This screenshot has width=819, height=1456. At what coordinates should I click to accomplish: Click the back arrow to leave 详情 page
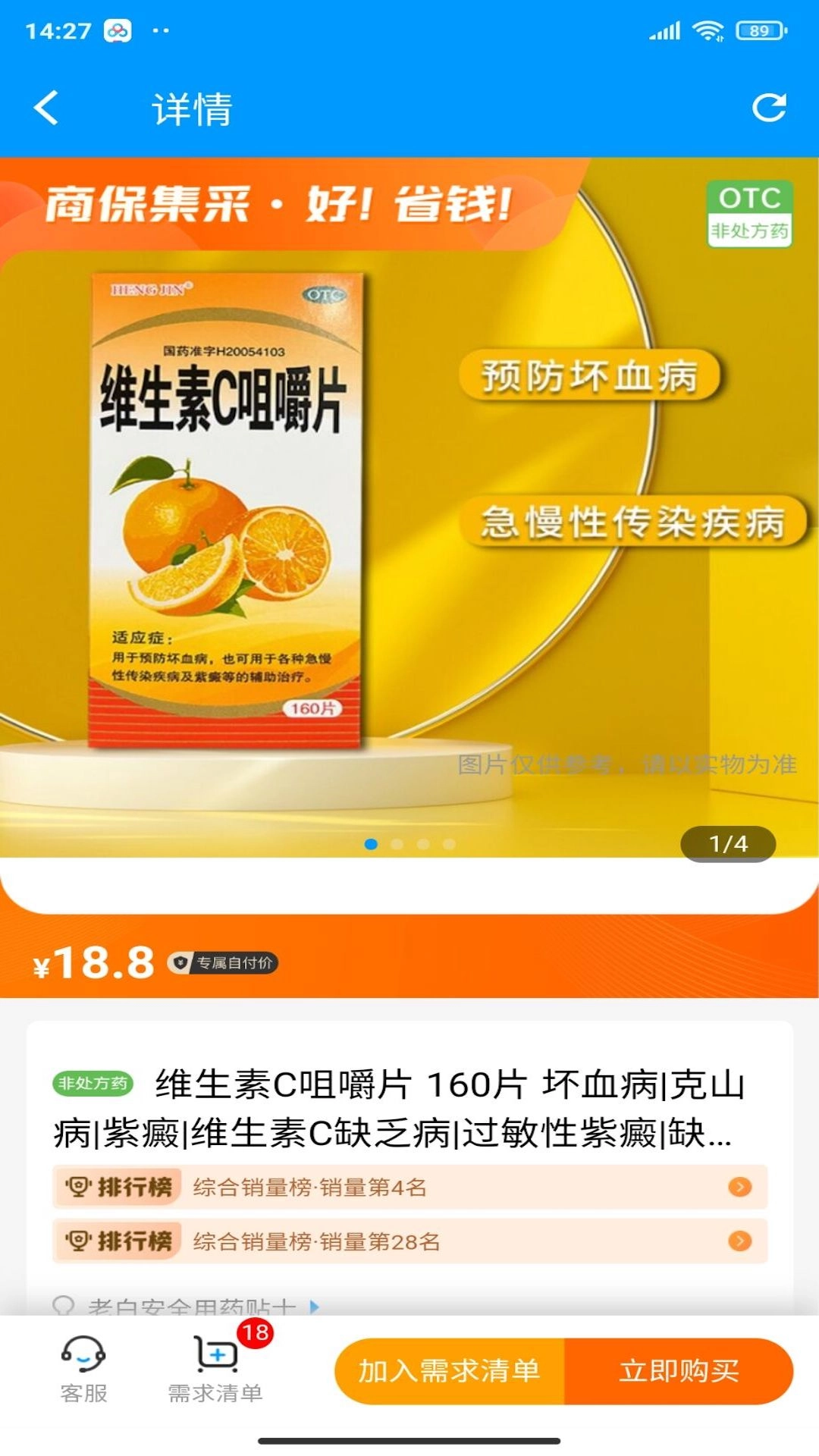[45, 107]
